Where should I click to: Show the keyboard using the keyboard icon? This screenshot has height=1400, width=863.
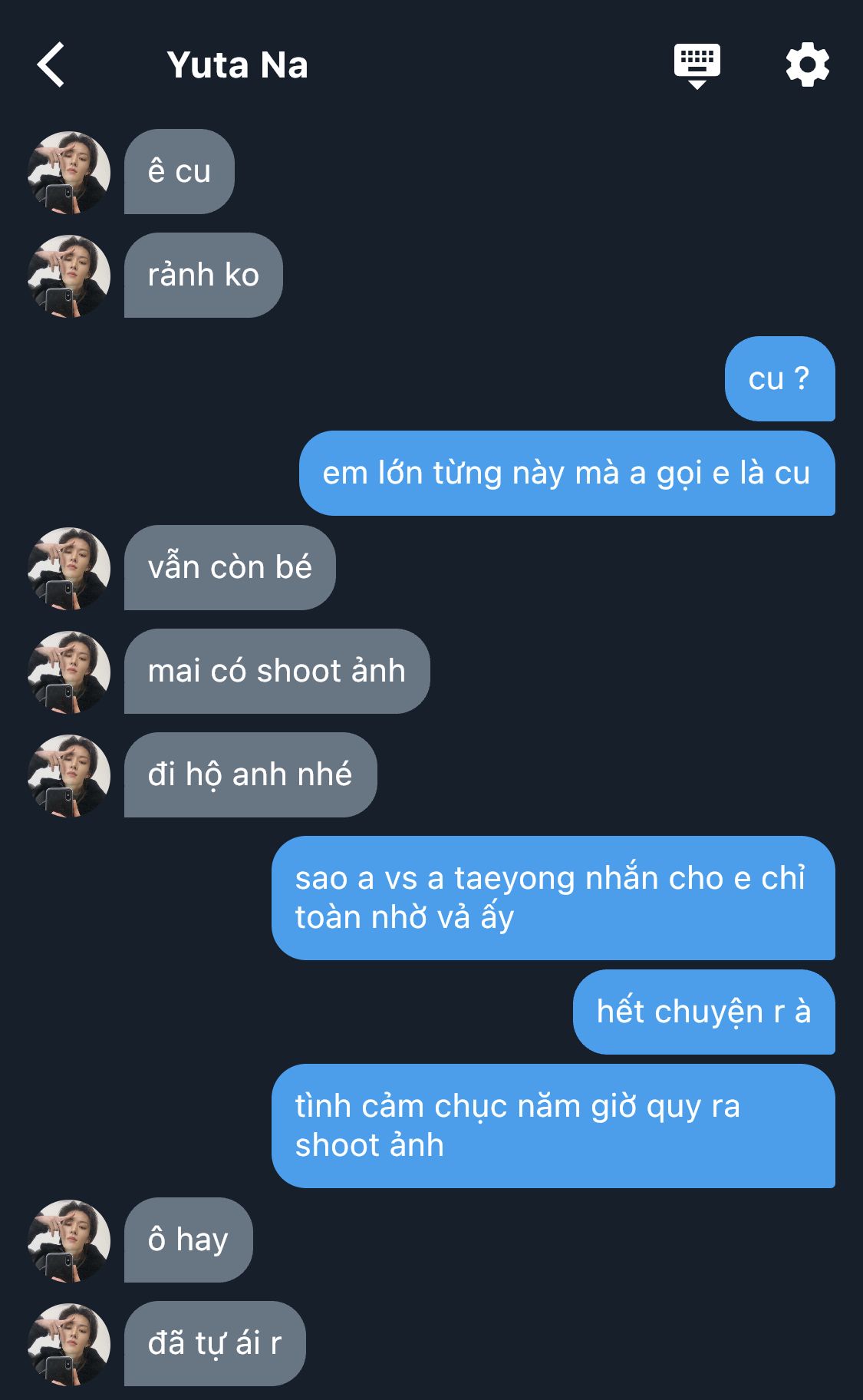[697, 65]
